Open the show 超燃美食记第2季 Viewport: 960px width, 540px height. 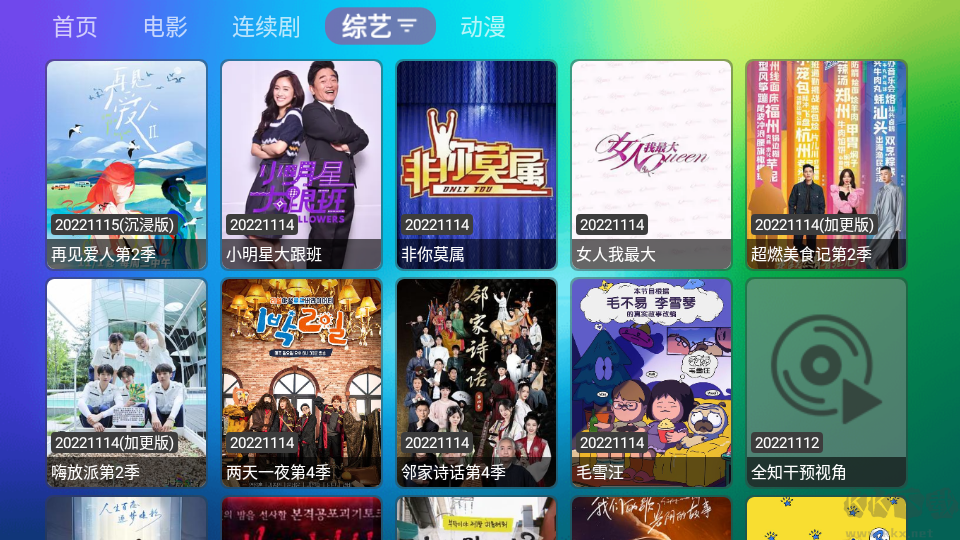click(x=826, y=165)
